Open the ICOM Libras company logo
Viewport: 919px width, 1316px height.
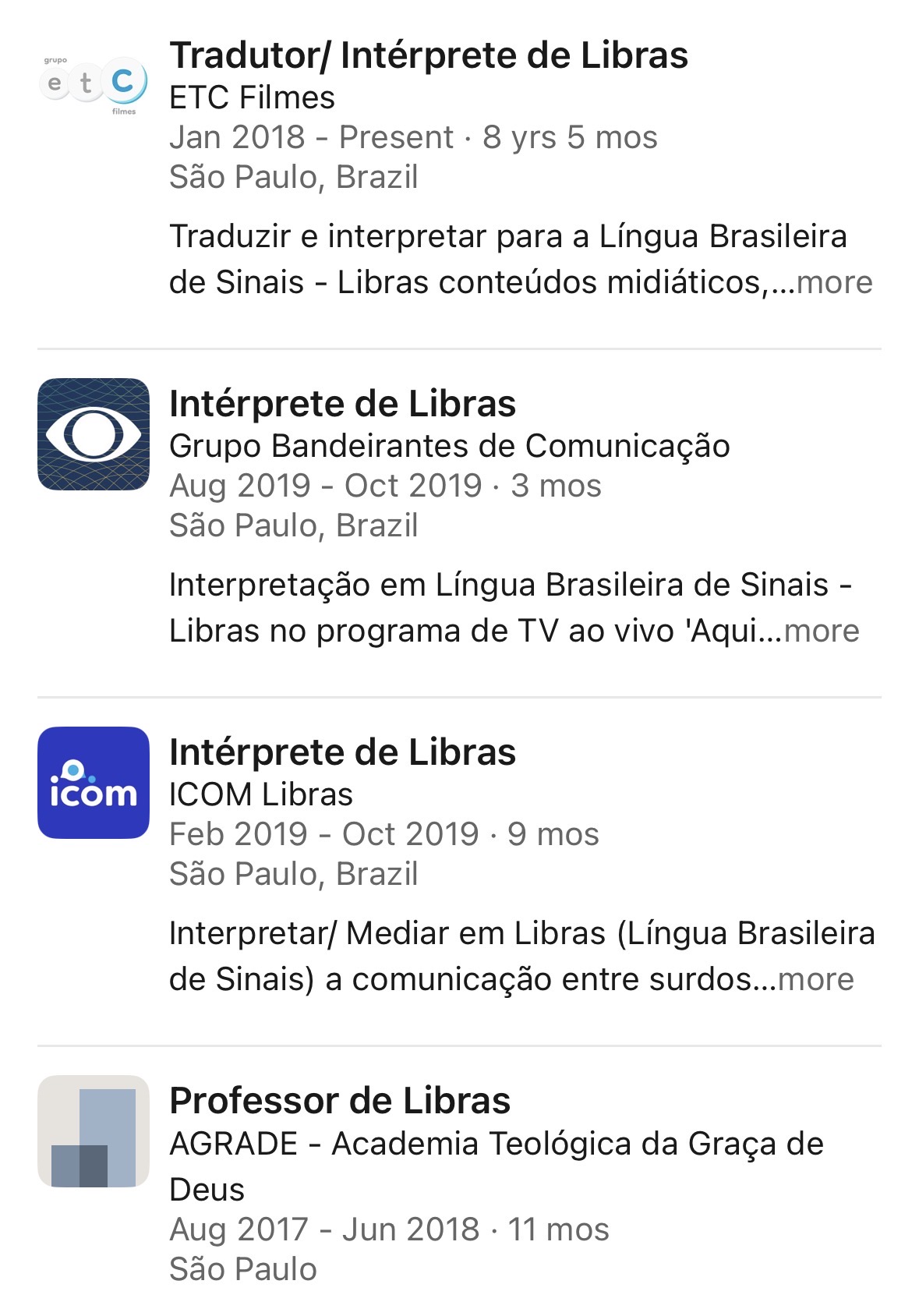pyautogui.click(x=94, y=783)
